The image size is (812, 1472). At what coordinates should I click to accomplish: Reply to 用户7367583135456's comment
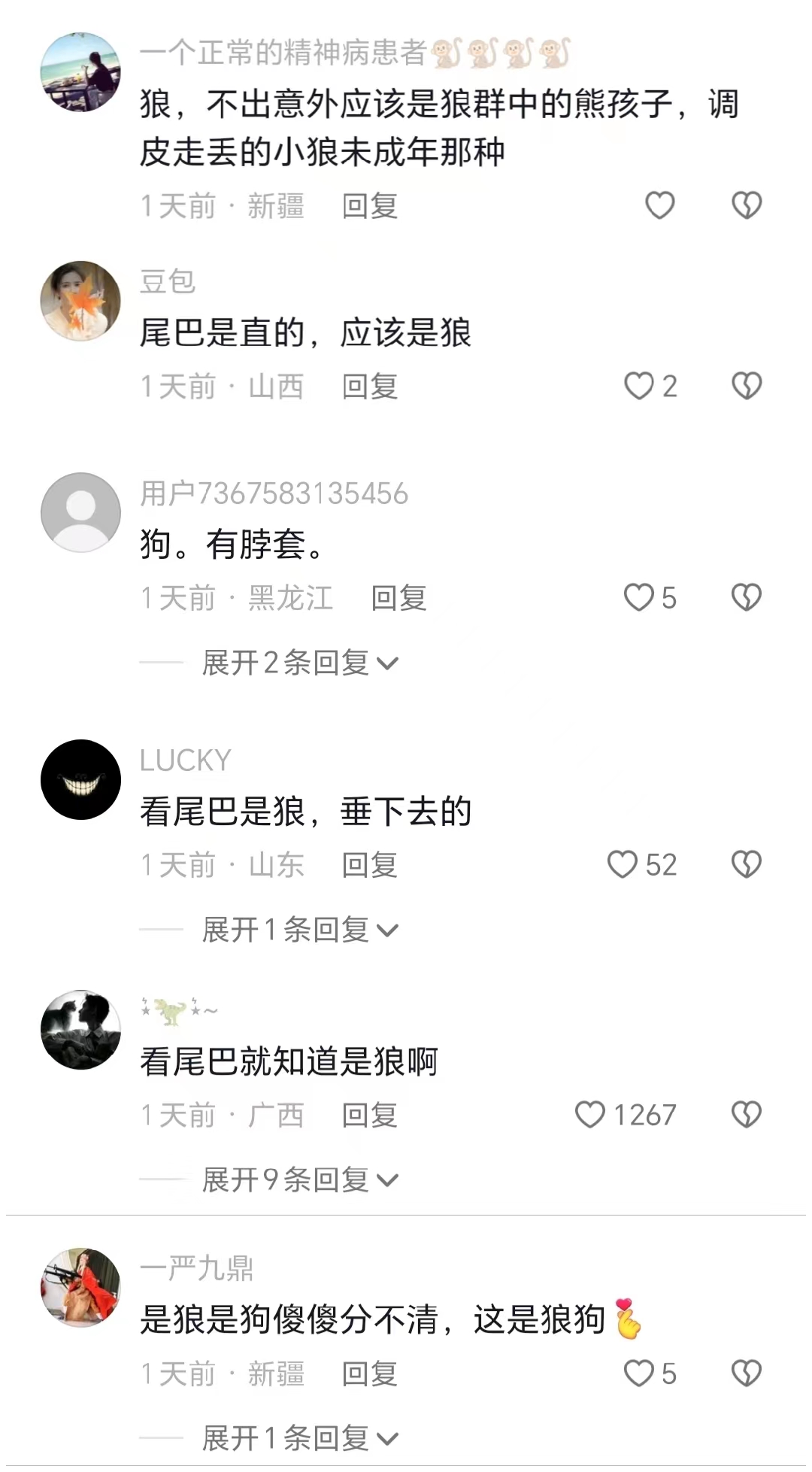click(x=398, y=599)
